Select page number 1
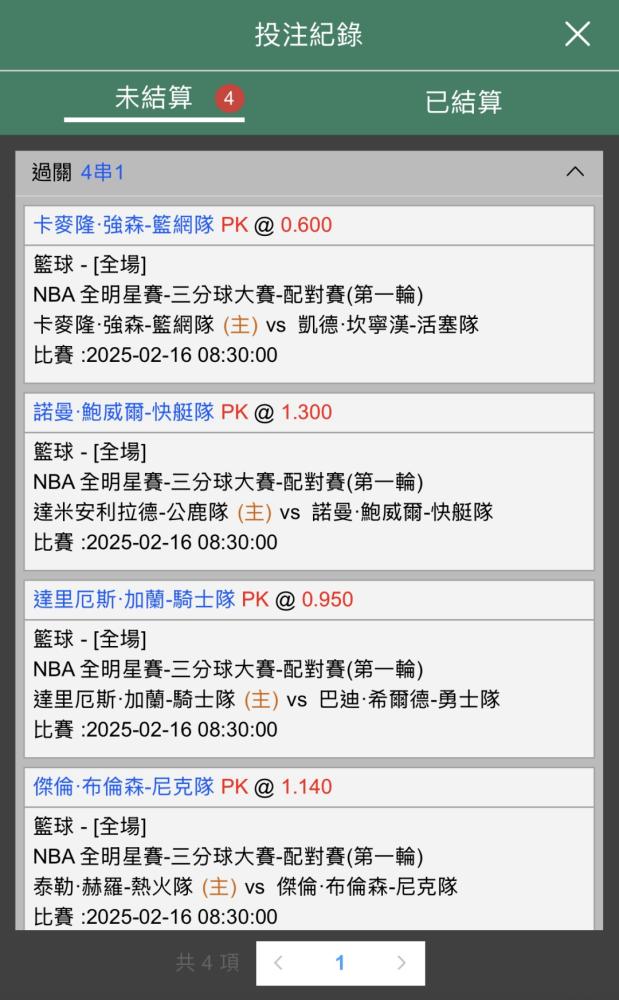 coord(340,963)
